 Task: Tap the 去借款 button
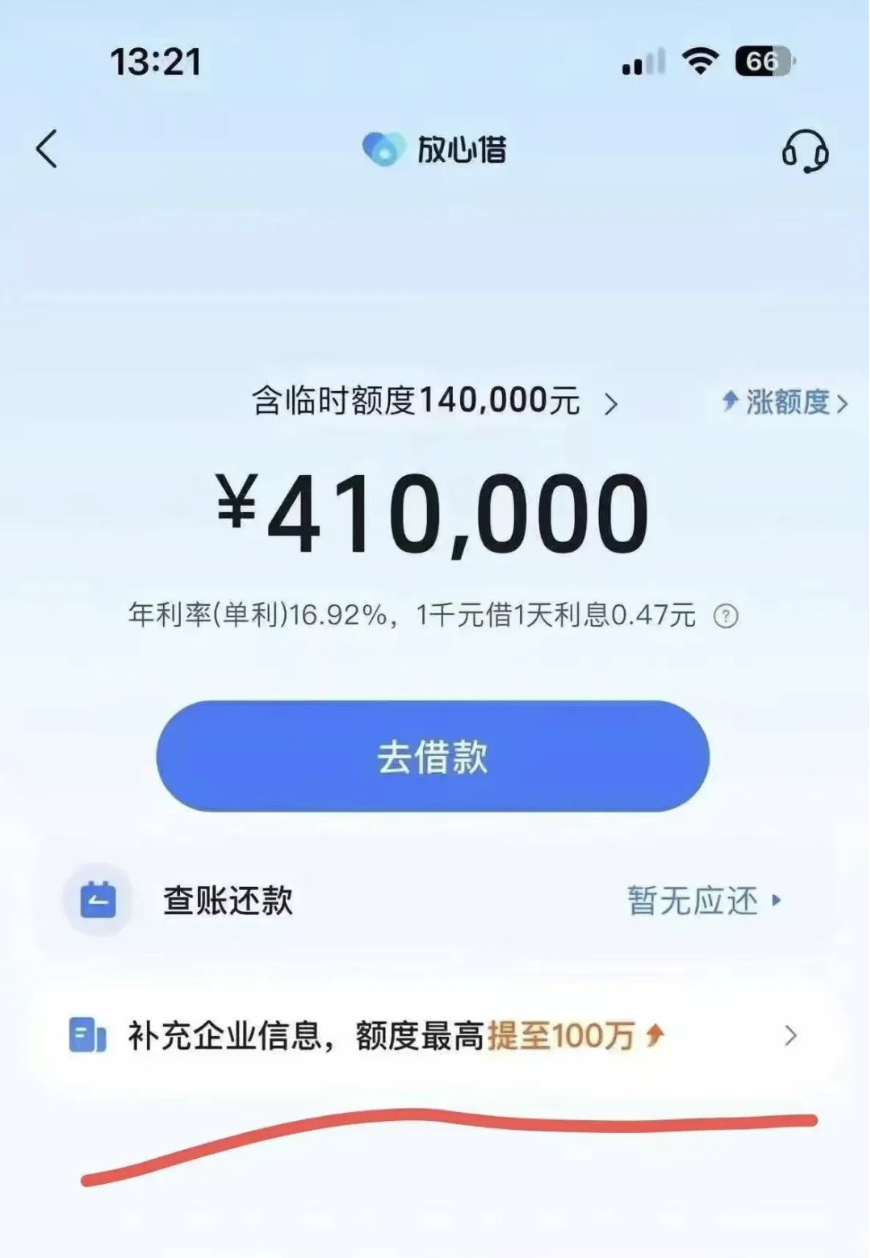click(433, 757)
